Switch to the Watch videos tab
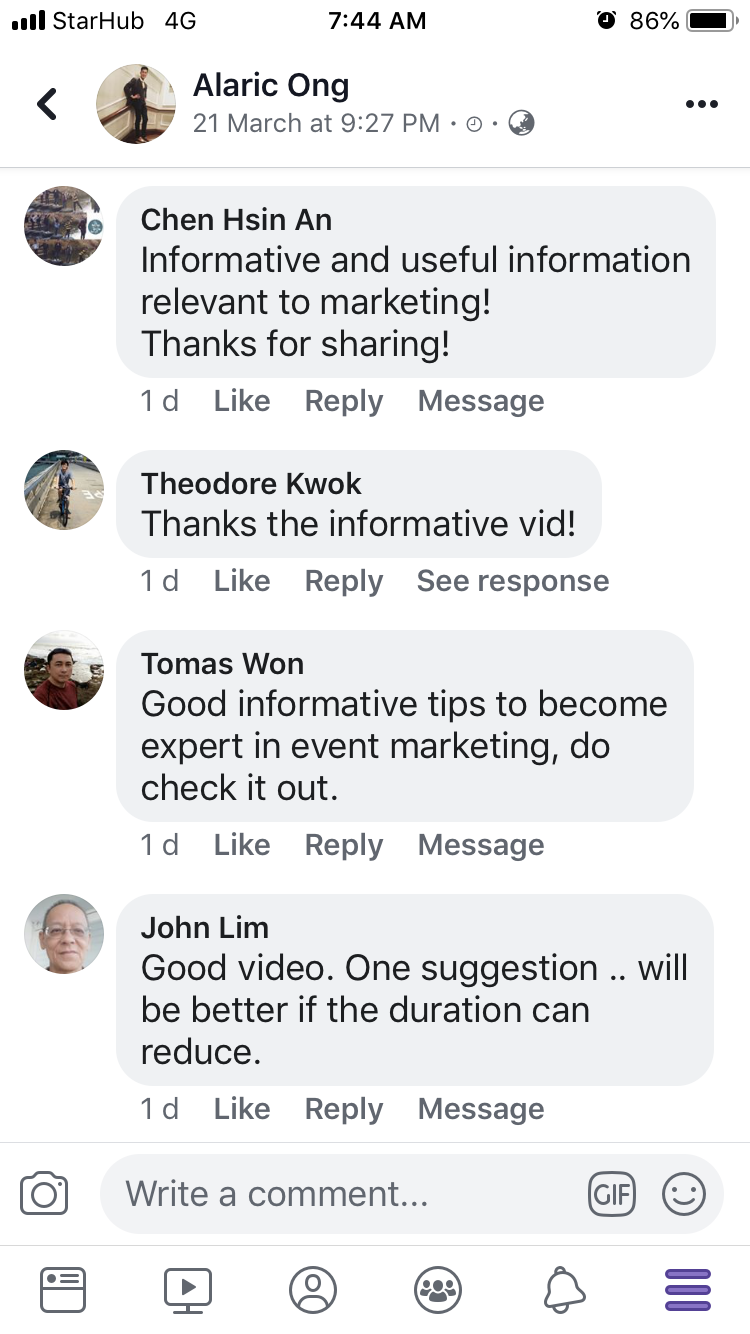Screen dimensions: 750x1334 188,1290
